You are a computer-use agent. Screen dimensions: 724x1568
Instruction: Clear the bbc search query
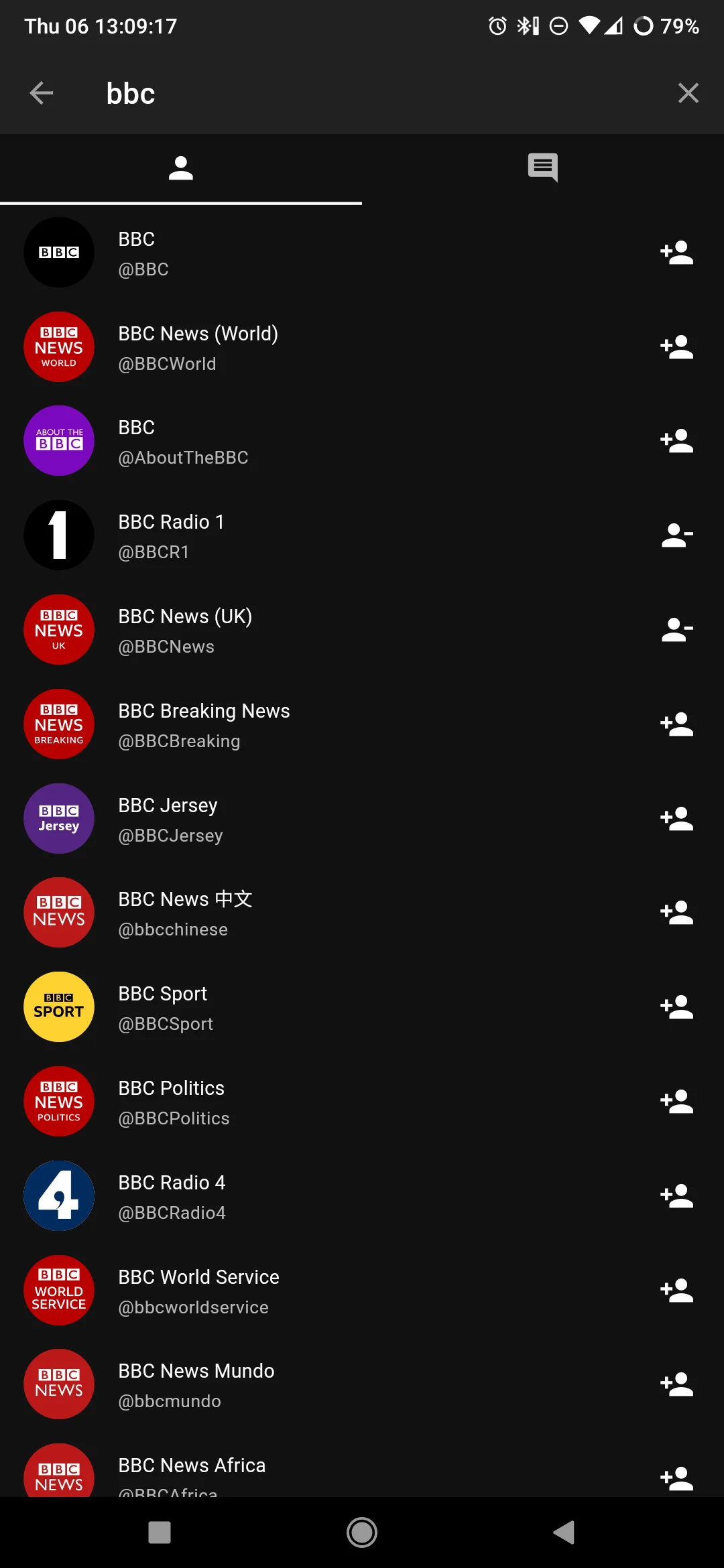point(688,93)
